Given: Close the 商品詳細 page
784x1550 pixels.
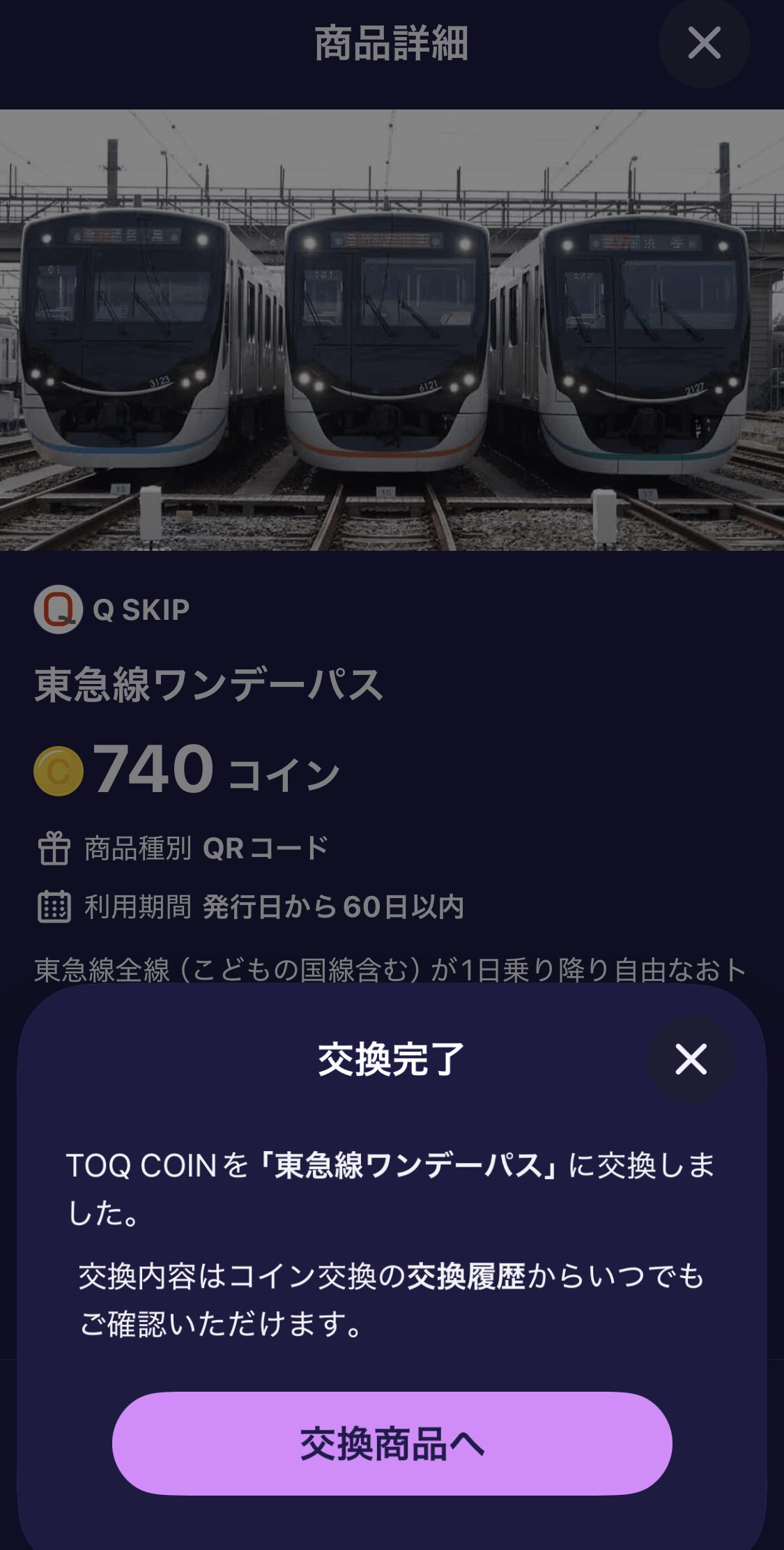Looking at the screenshot, I should point(704,43).
